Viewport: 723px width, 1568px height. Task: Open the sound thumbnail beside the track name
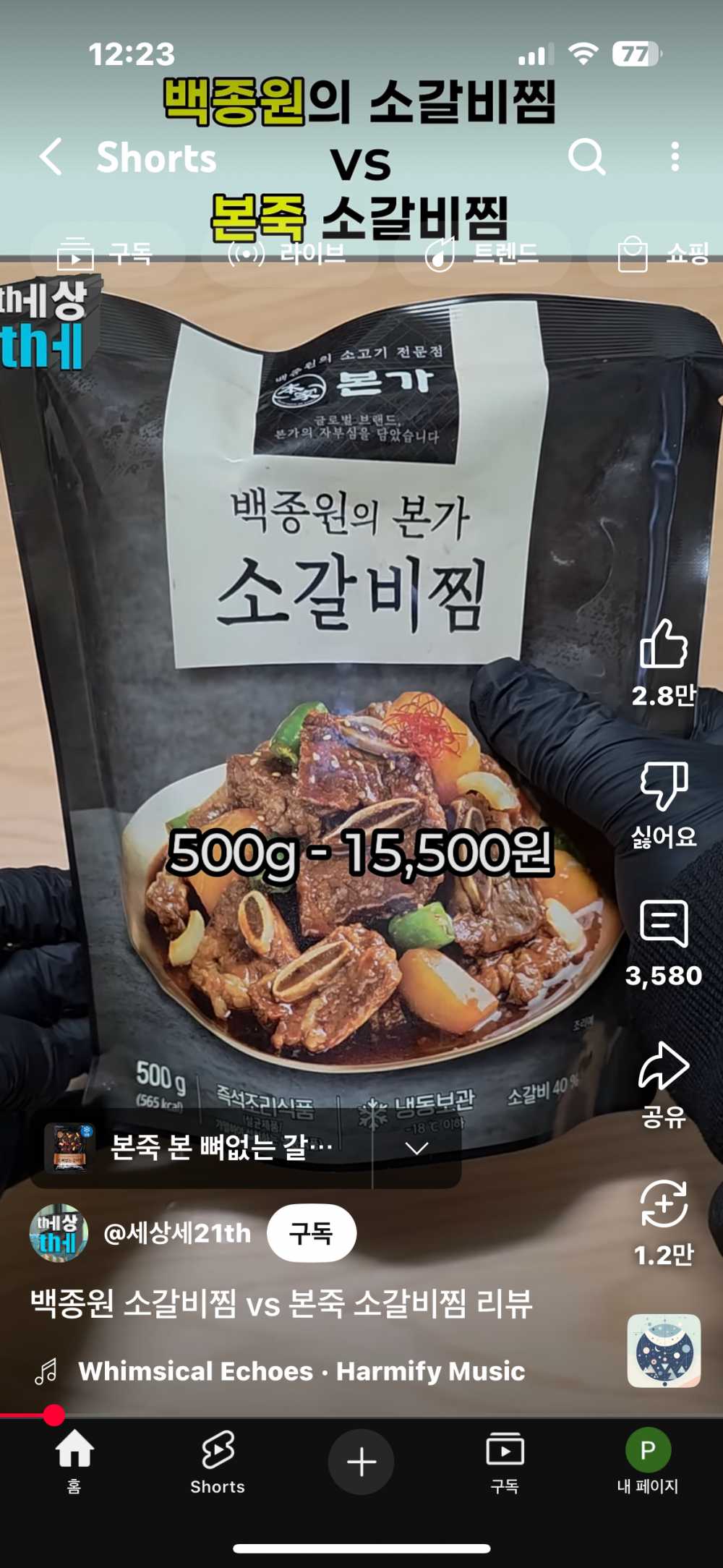663,1350
